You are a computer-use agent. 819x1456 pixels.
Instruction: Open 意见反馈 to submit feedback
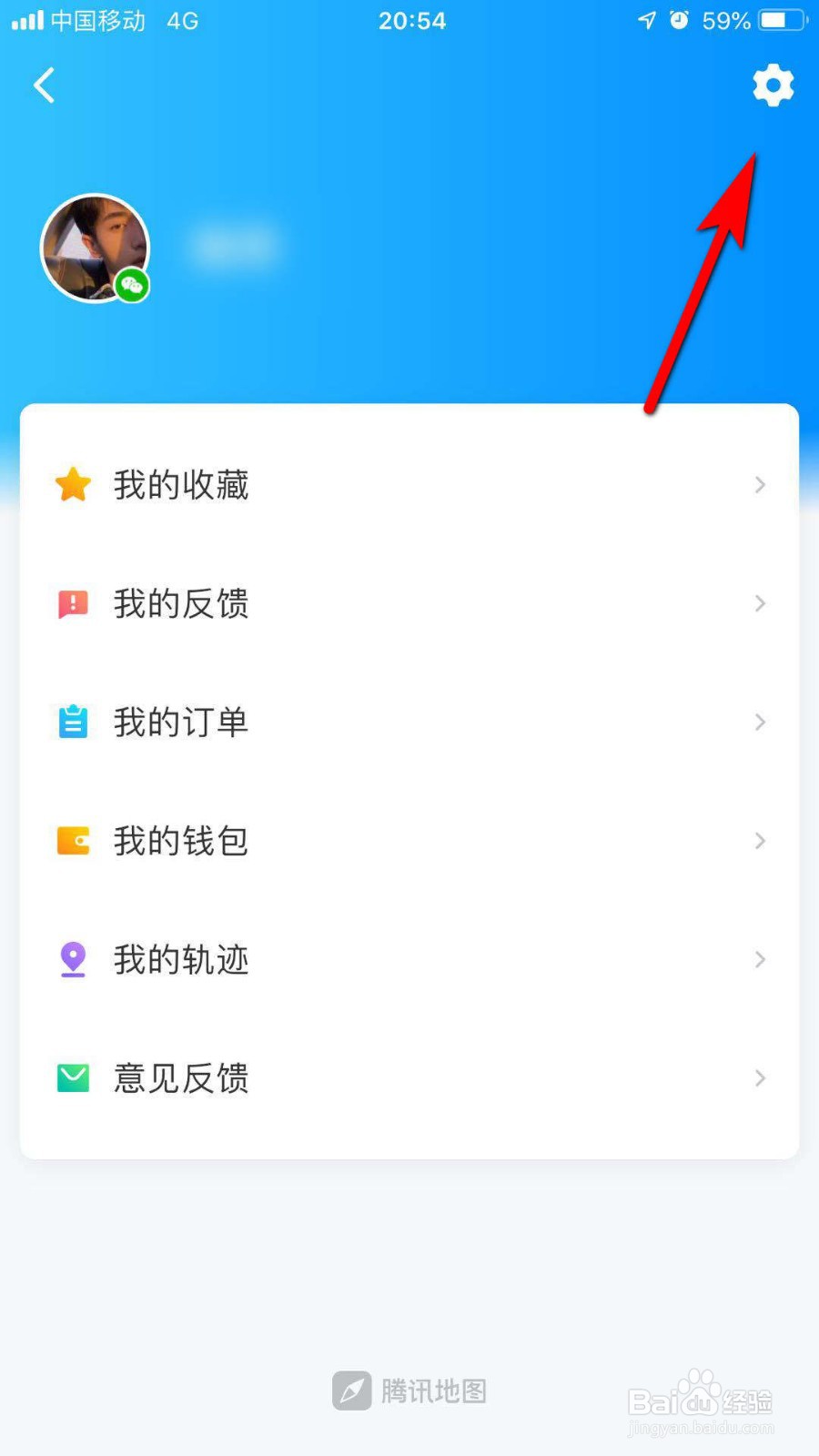tap(180, 1077)
